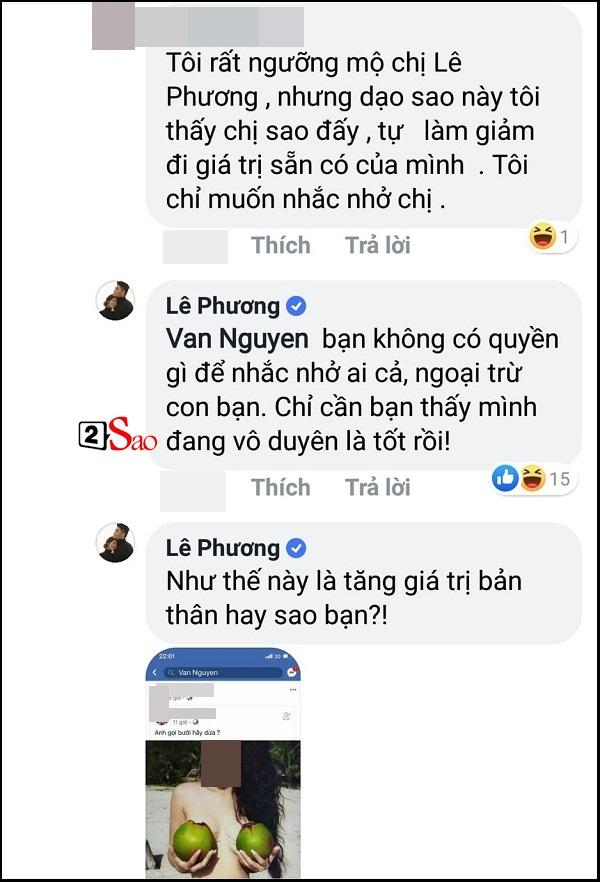Tap Trả lời under the first comment
This screenshot has height=882, width=600.
pos(377,245)
